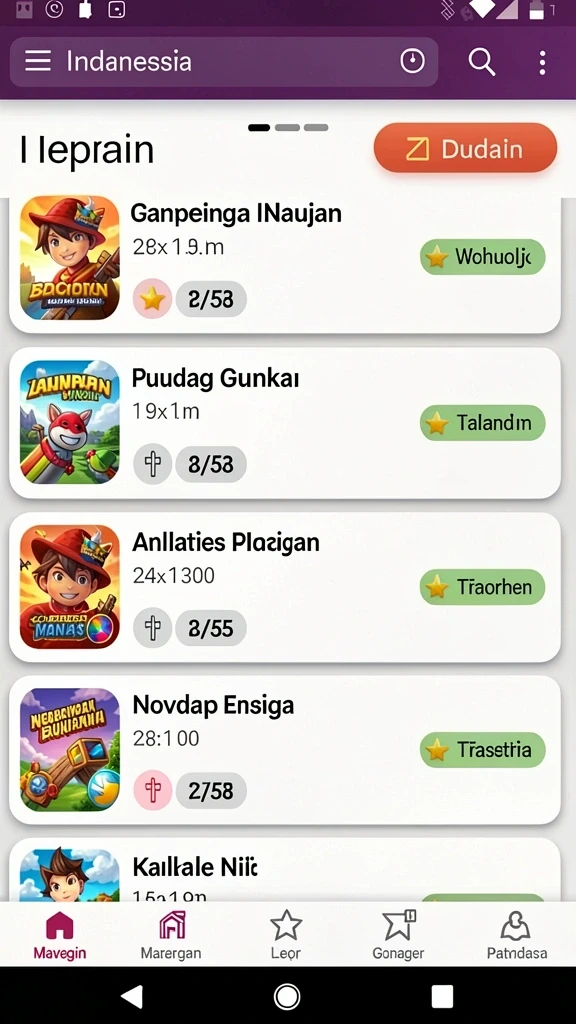Open the Anllaties Plaзigan card
The image size is (576, 1024).
(285, 587)
